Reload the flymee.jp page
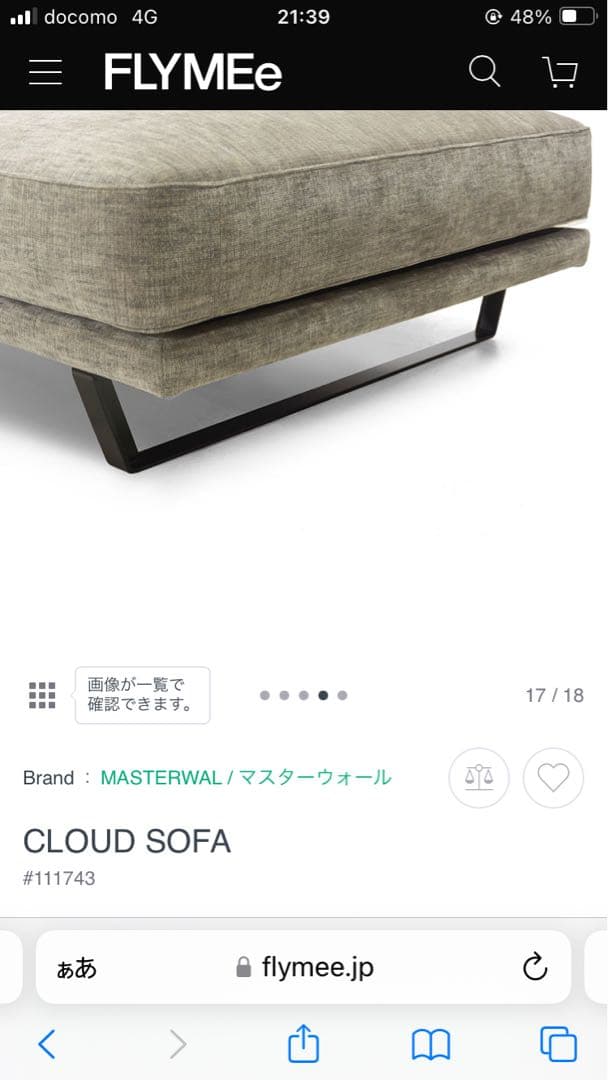 [x=535, y=967]
